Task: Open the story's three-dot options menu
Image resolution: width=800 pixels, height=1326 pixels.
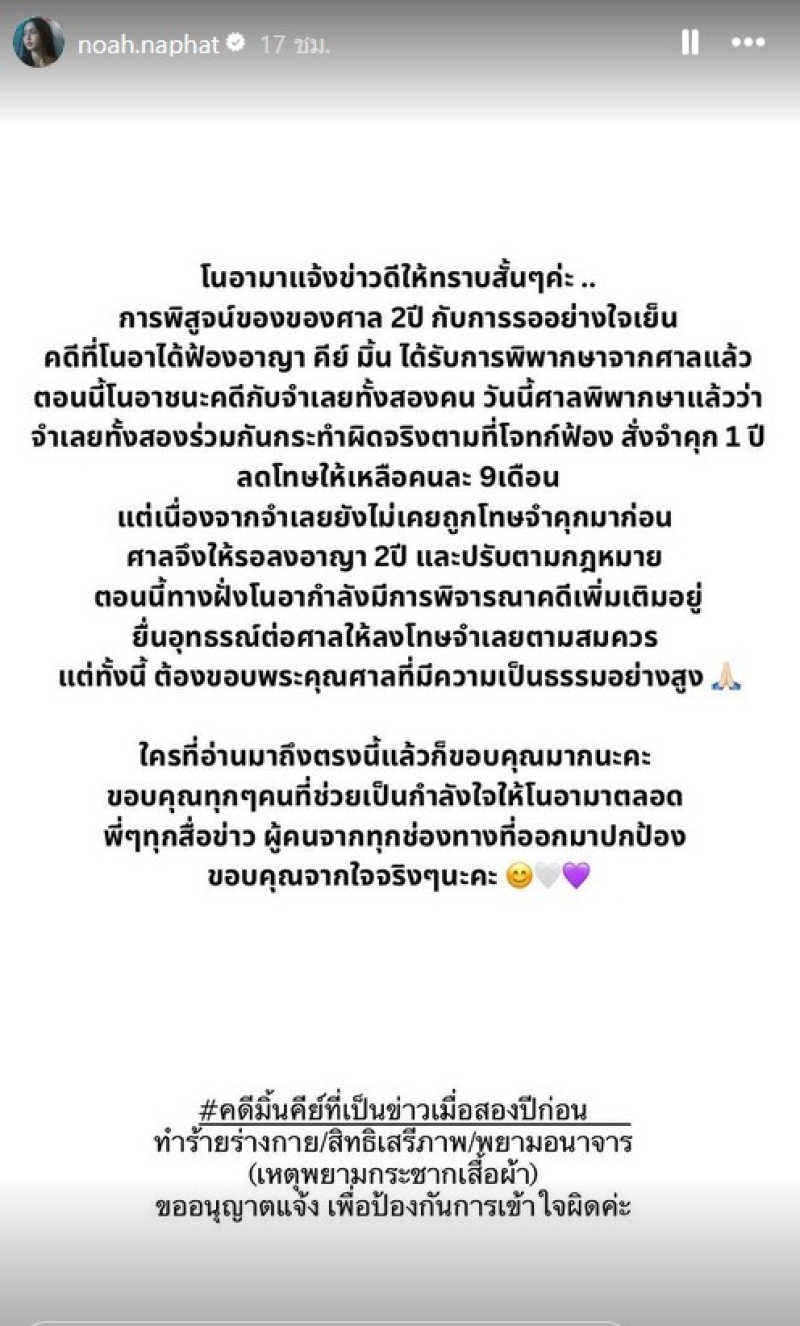Action: [x=748, y=43]
